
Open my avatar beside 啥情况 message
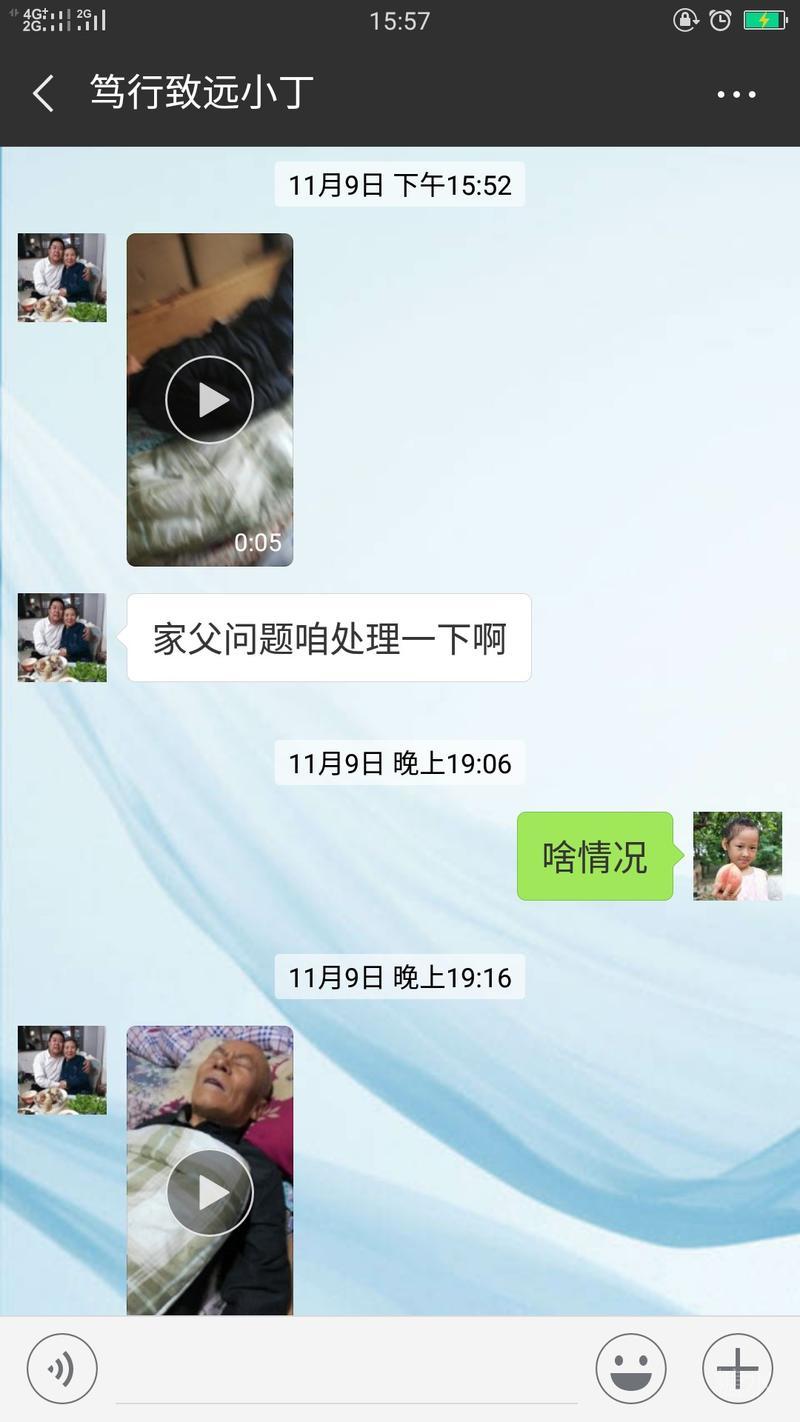click(738, 856)
